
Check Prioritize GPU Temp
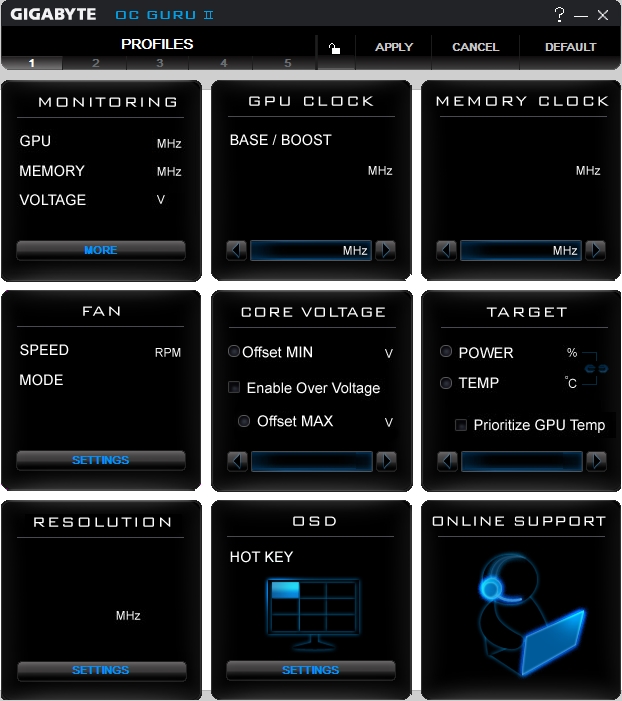click(461, 425)
